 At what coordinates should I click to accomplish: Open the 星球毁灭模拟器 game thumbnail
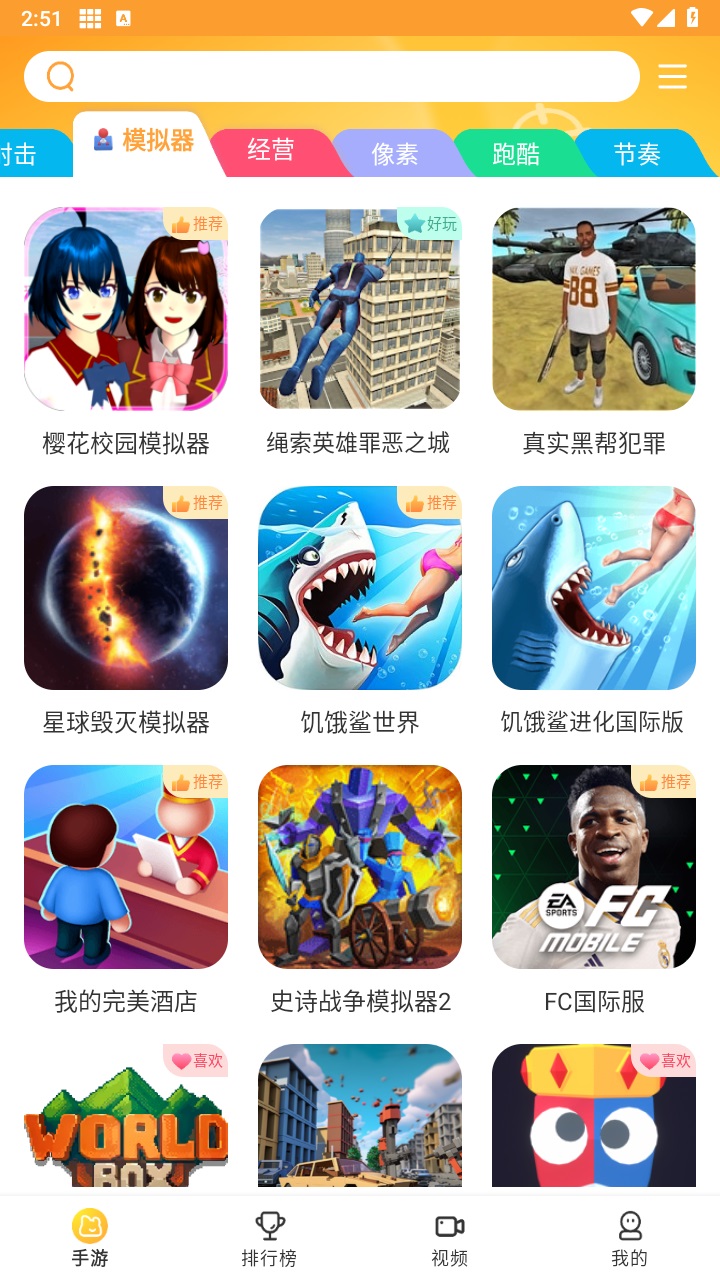(x=126, y=587)
